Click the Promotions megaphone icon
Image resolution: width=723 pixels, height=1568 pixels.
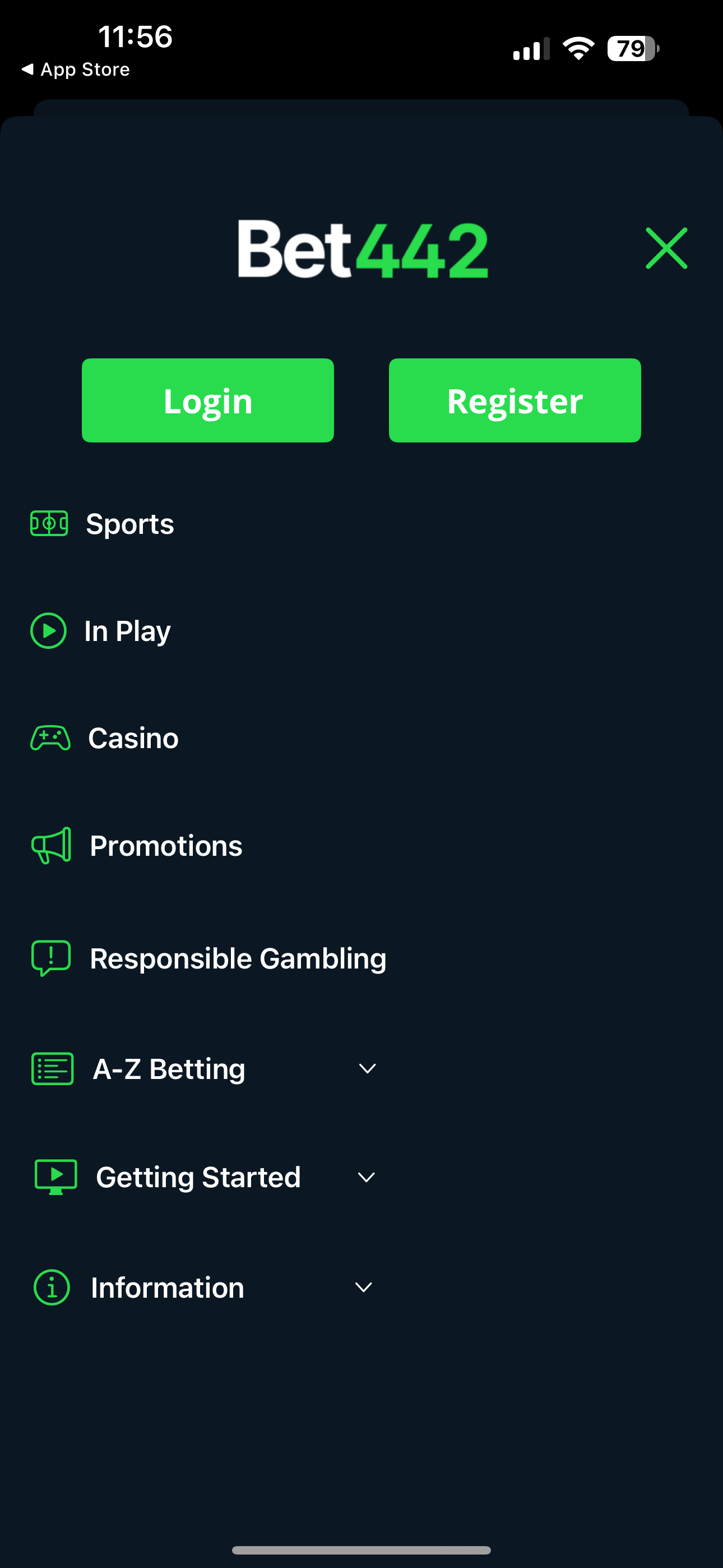tap(51, 845)
